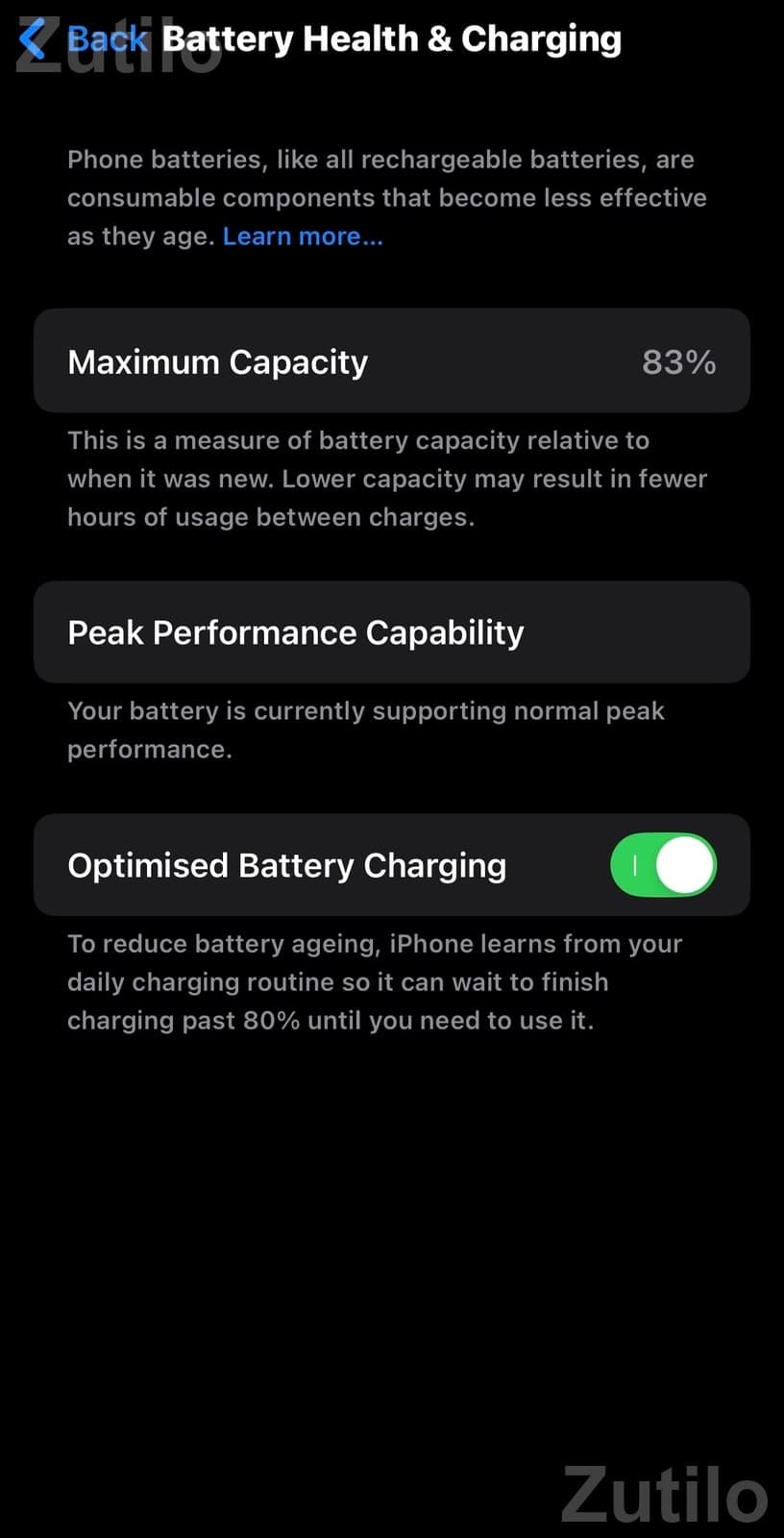The height and width of the screenshot is (1538, 784).
Task: Turn Optimised Battery Charging off then back on
Action: (663, 865)
